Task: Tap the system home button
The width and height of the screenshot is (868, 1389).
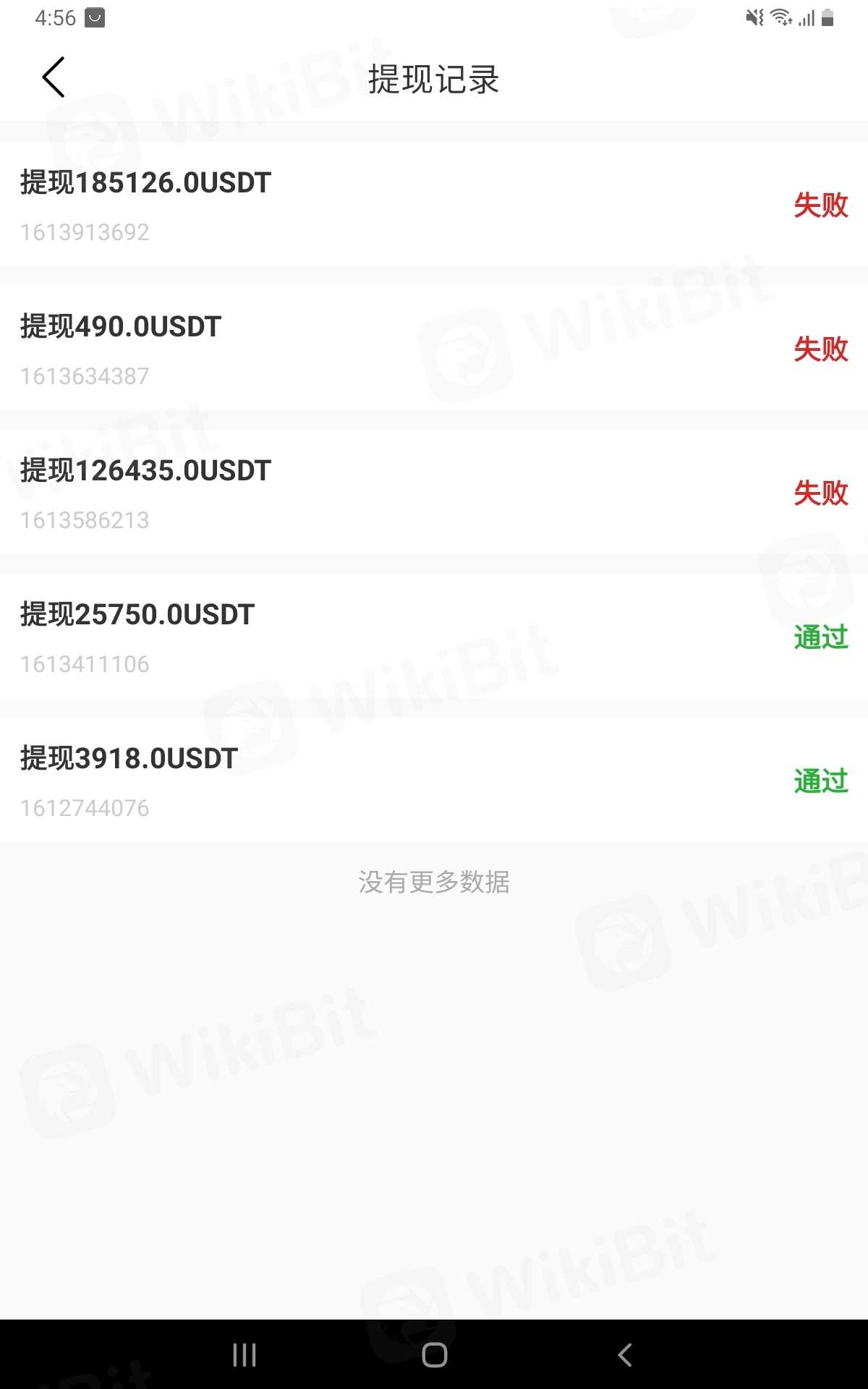Action: click(434, 1354)
